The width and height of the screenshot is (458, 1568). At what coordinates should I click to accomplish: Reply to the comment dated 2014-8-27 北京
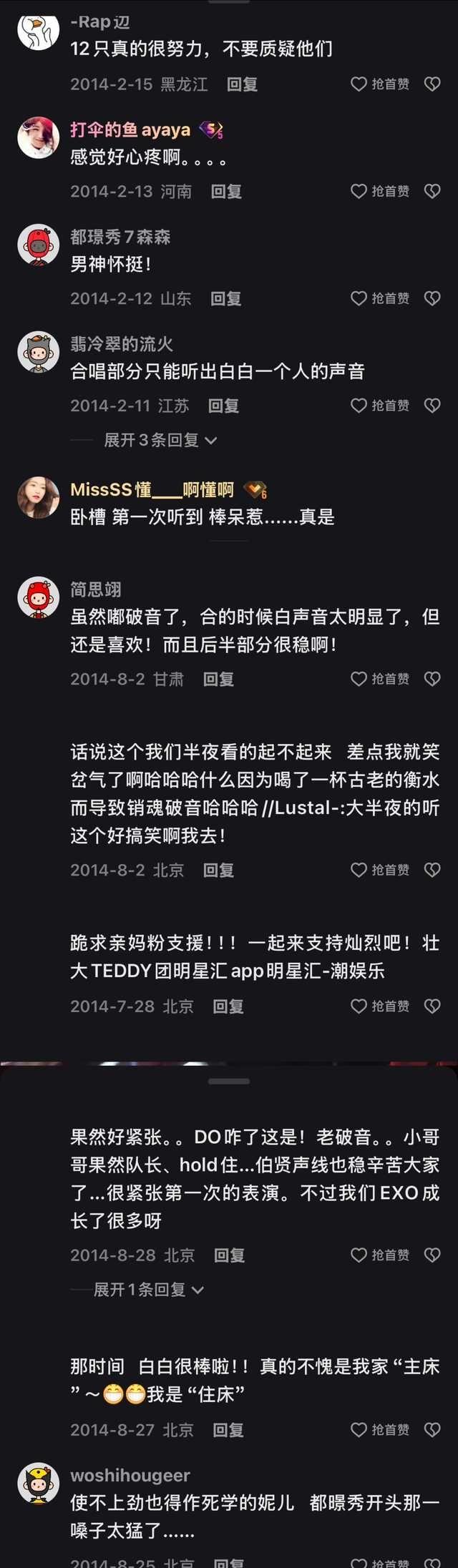(x=228, y=1429)
